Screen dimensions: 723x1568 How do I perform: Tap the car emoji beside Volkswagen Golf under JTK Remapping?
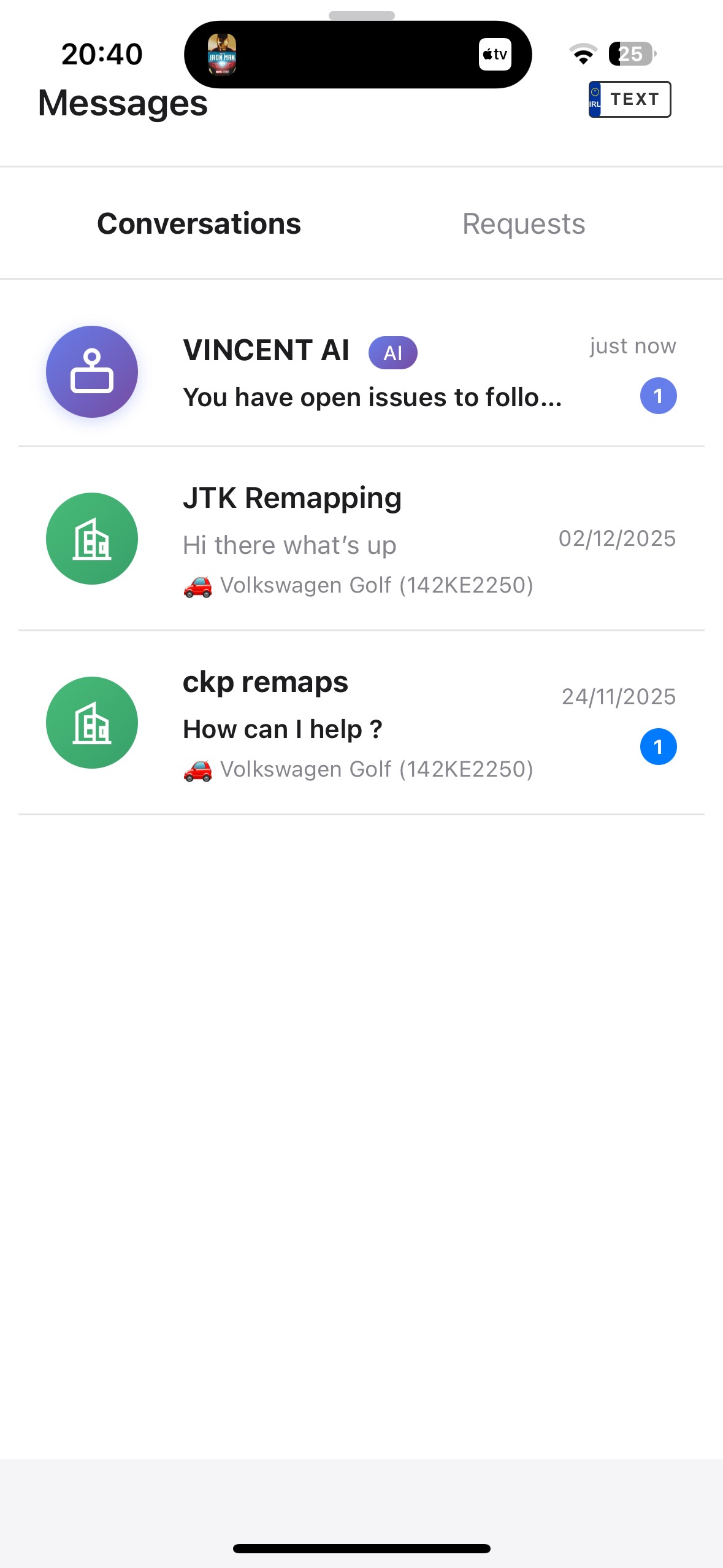197,586
